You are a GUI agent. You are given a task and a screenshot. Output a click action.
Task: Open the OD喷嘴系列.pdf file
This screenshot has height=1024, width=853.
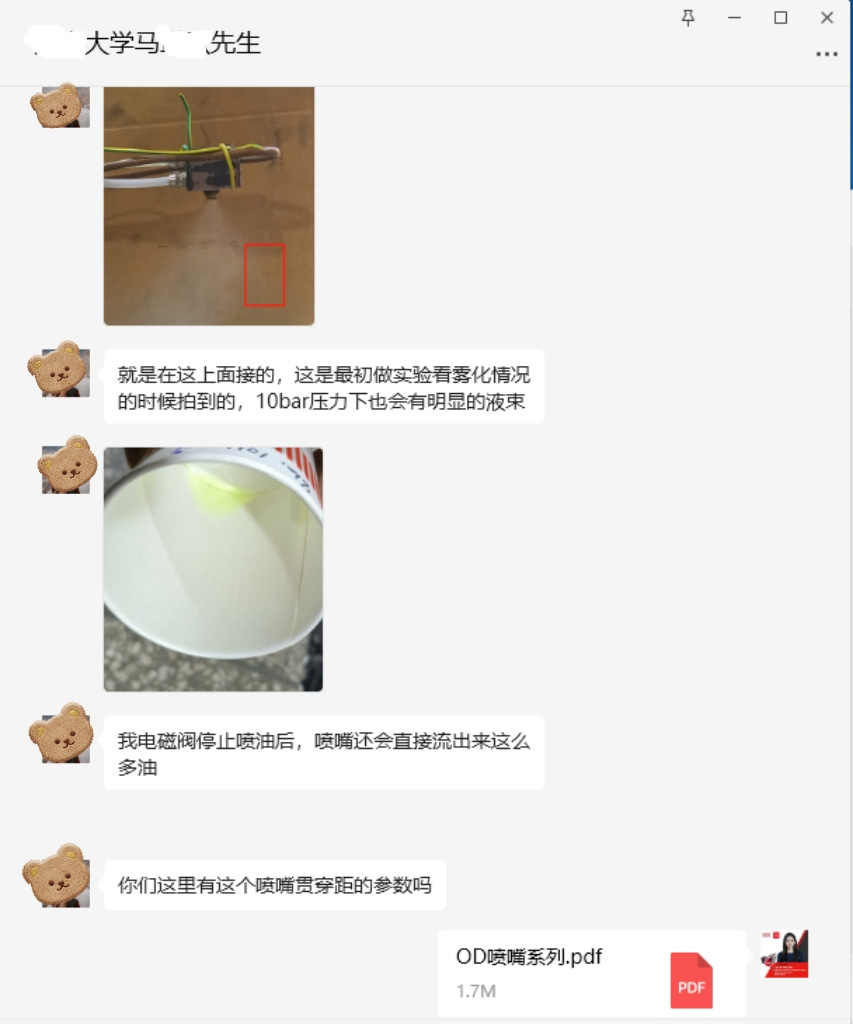591,973
